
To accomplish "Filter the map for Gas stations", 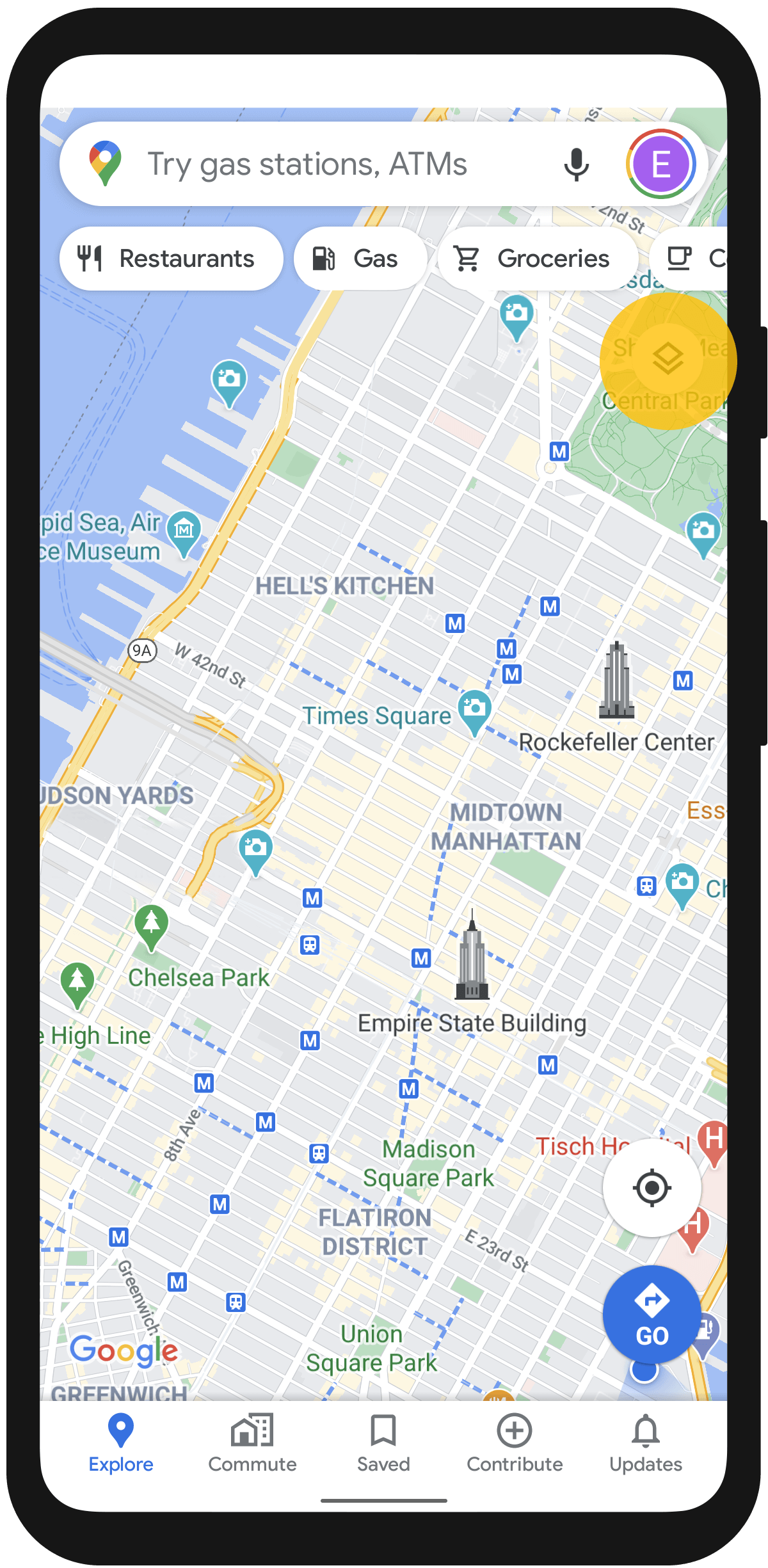I will pyautogui.click(x=360, y=259).
